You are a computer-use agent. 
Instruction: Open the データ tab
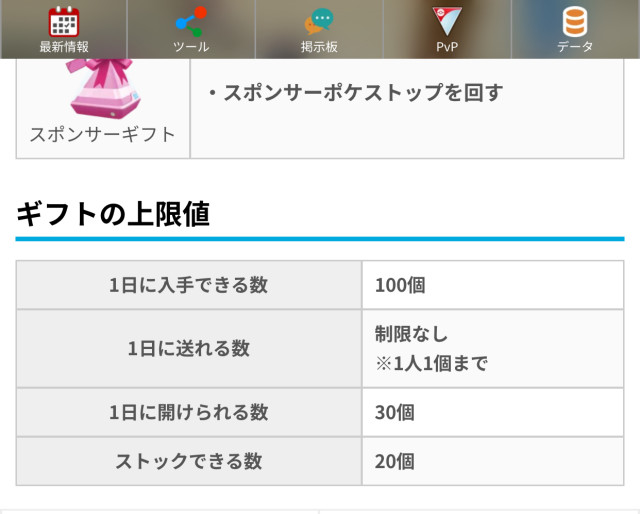click(x=576, y=29)
